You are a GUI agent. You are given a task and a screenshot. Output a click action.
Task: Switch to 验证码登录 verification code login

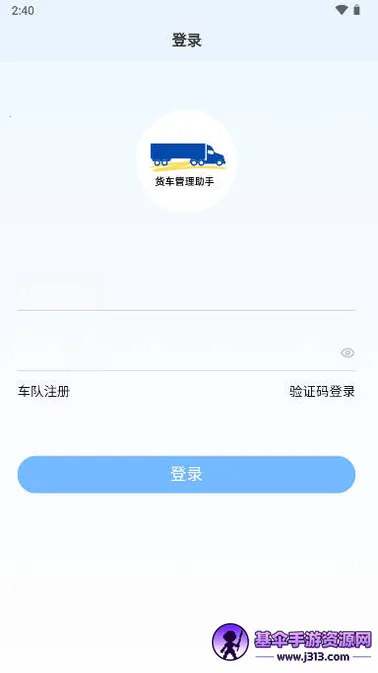tap(322, 391)
